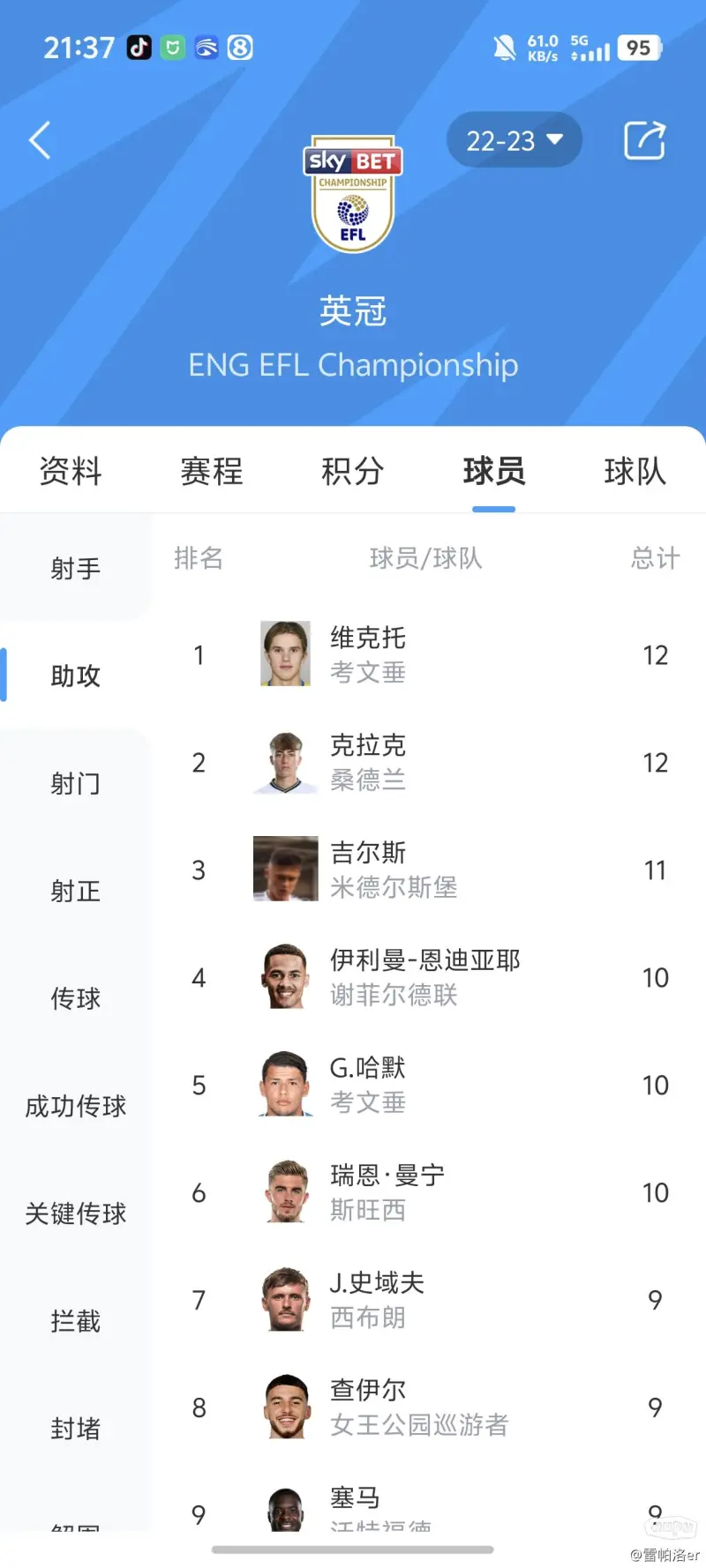This screenshot has height=1568, width=706.
Task: Select 成功传球 stat category
Action: point(76,1106)
